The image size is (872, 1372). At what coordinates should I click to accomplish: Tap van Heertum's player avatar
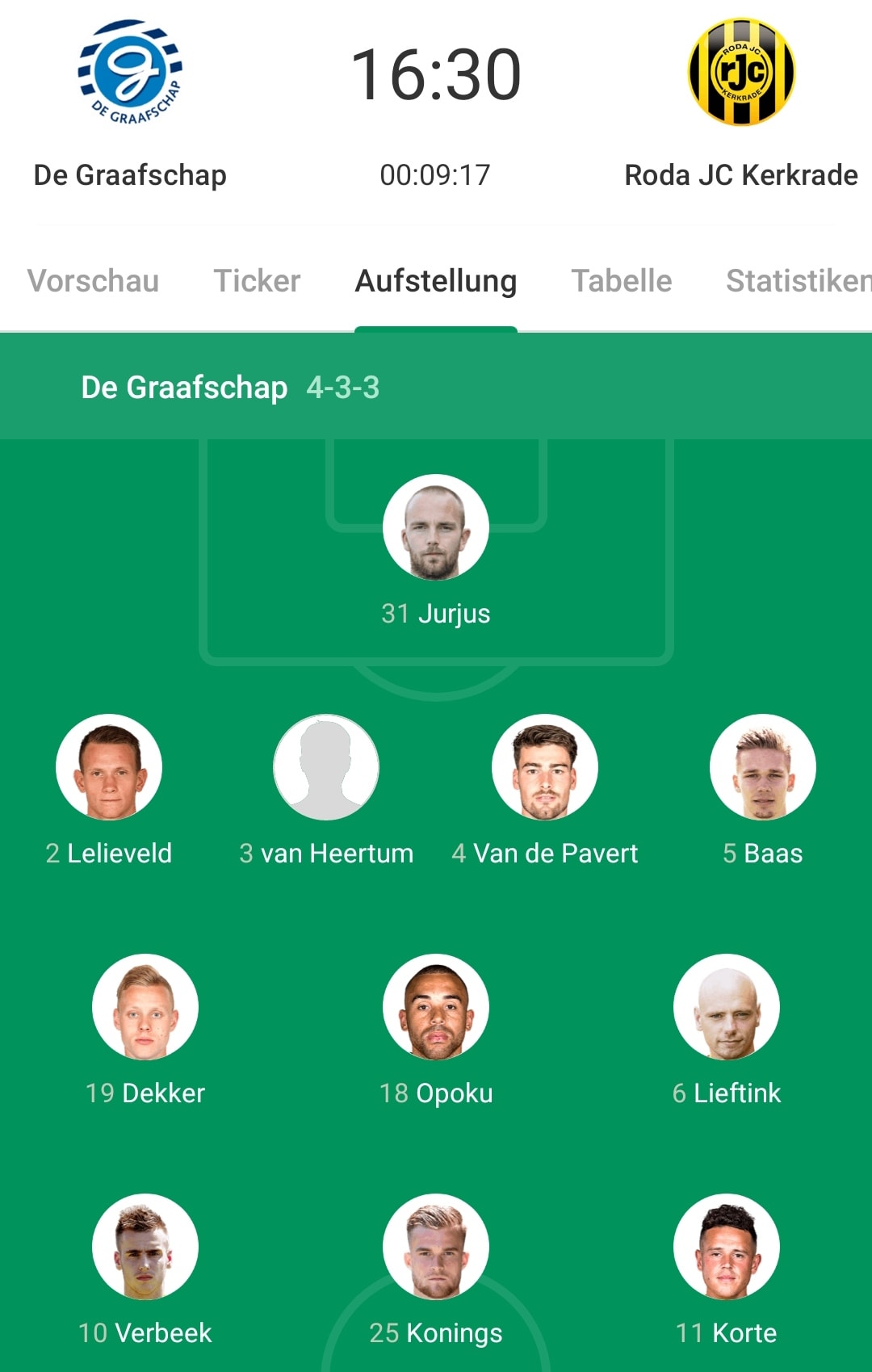(326, 767)
